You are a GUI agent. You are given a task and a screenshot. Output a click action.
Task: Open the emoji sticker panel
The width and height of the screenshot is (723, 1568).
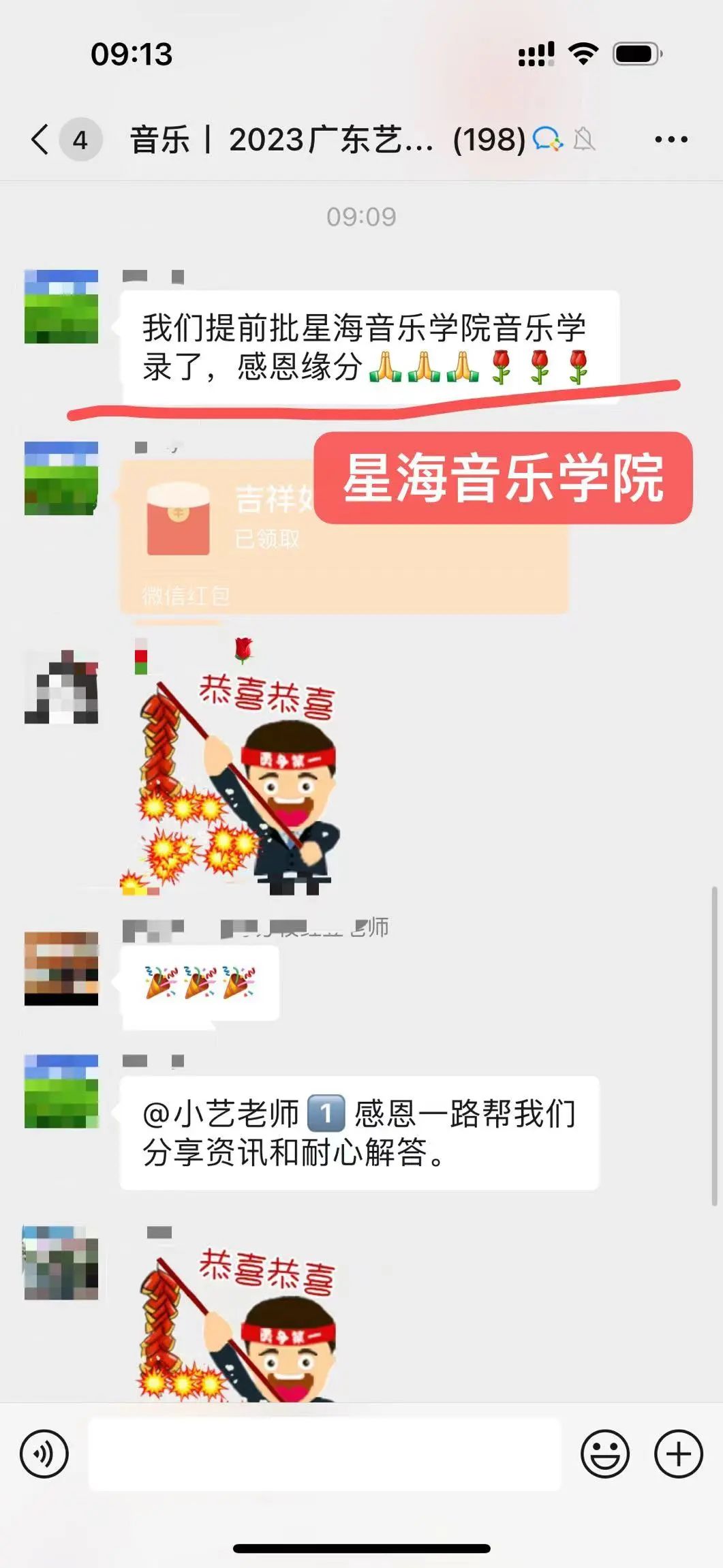pos(604,1454)
